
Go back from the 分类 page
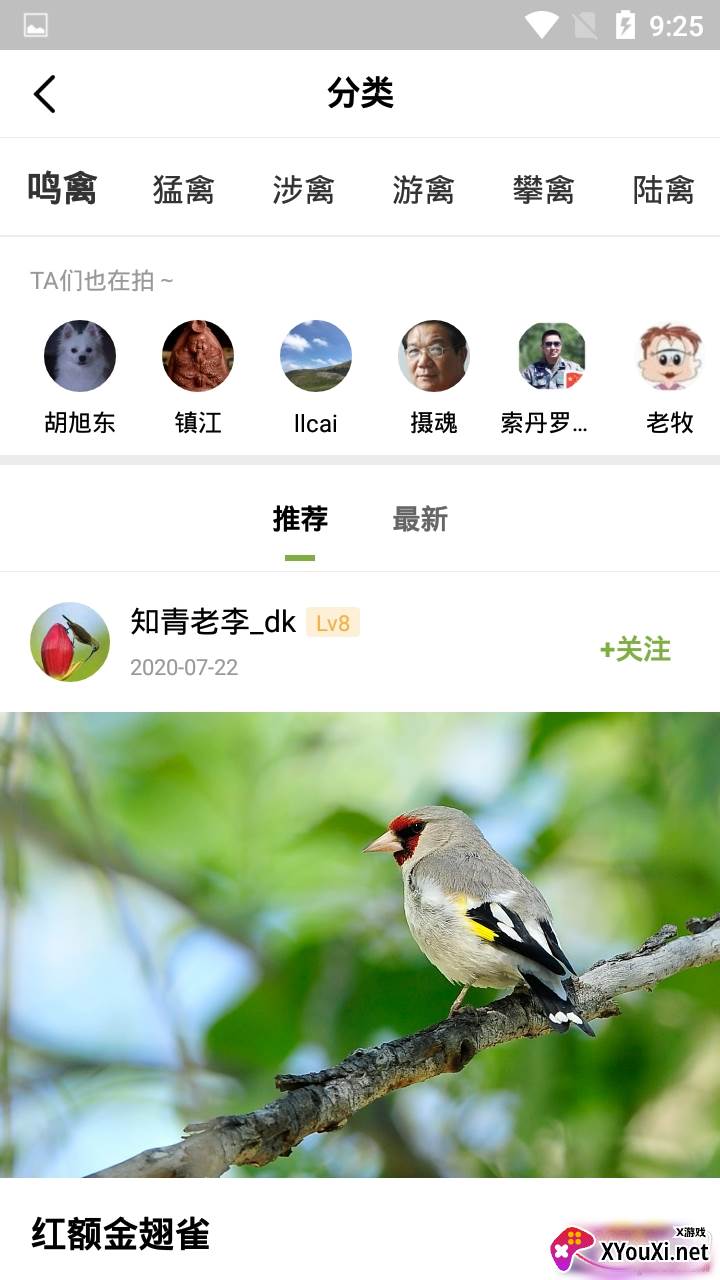tap(45, 94)
